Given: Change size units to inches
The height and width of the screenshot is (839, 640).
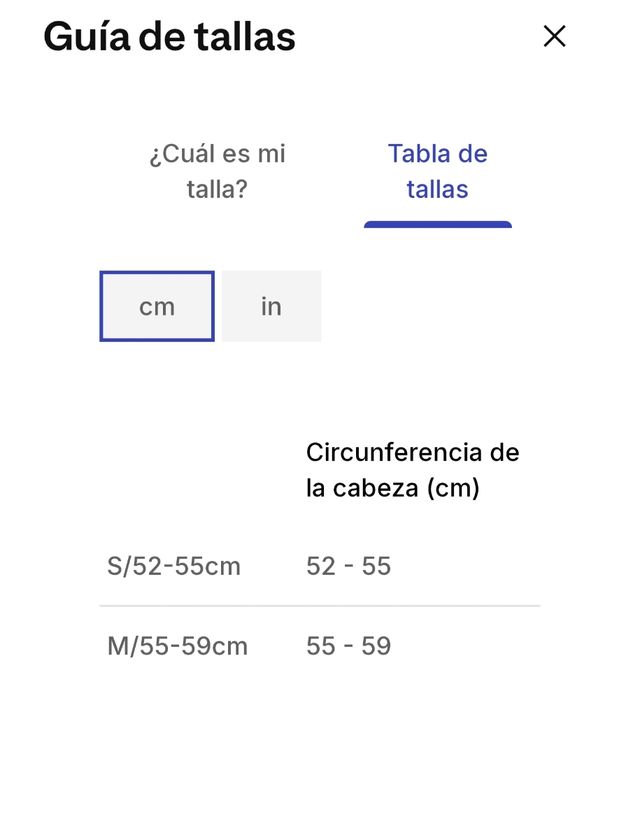Looking at the screenshot, I should (271, 306).
